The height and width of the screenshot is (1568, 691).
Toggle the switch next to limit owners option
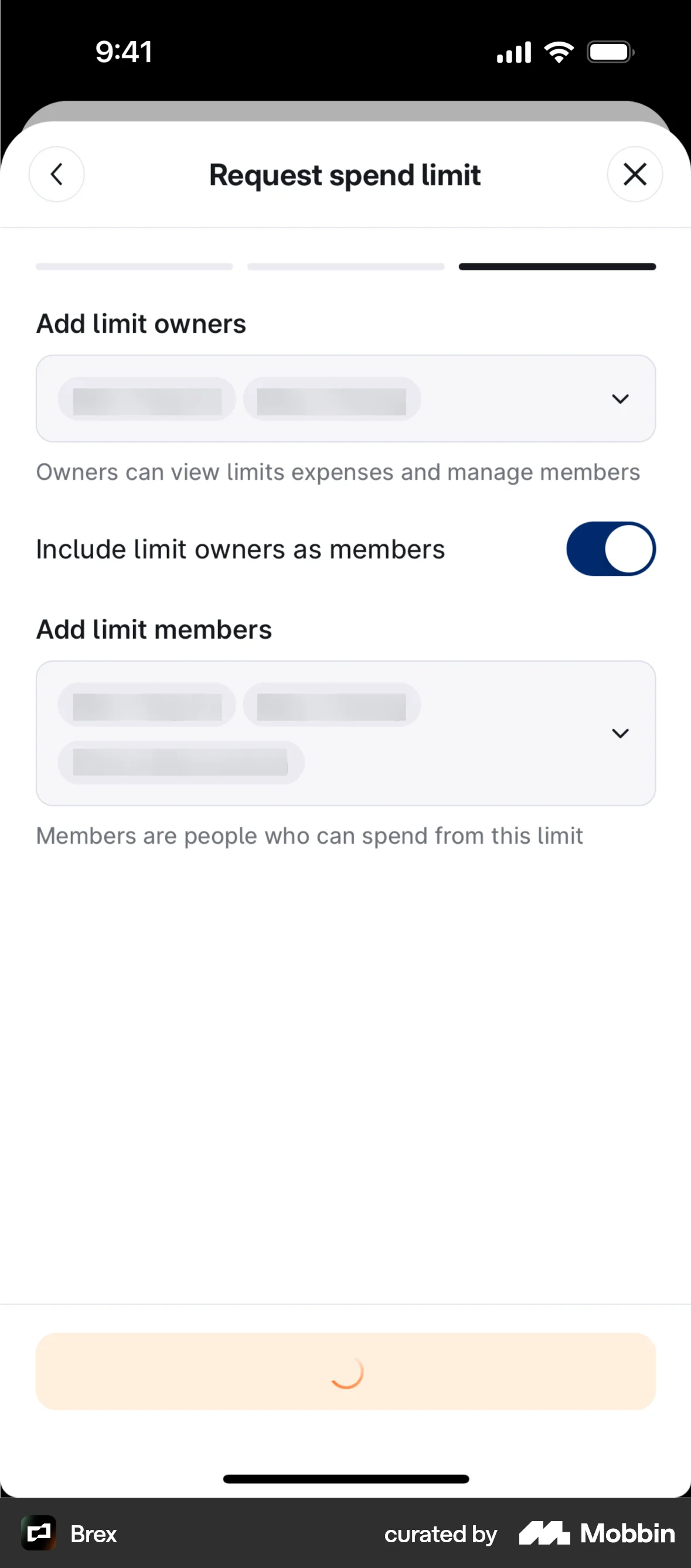click(x=611, y=548)
